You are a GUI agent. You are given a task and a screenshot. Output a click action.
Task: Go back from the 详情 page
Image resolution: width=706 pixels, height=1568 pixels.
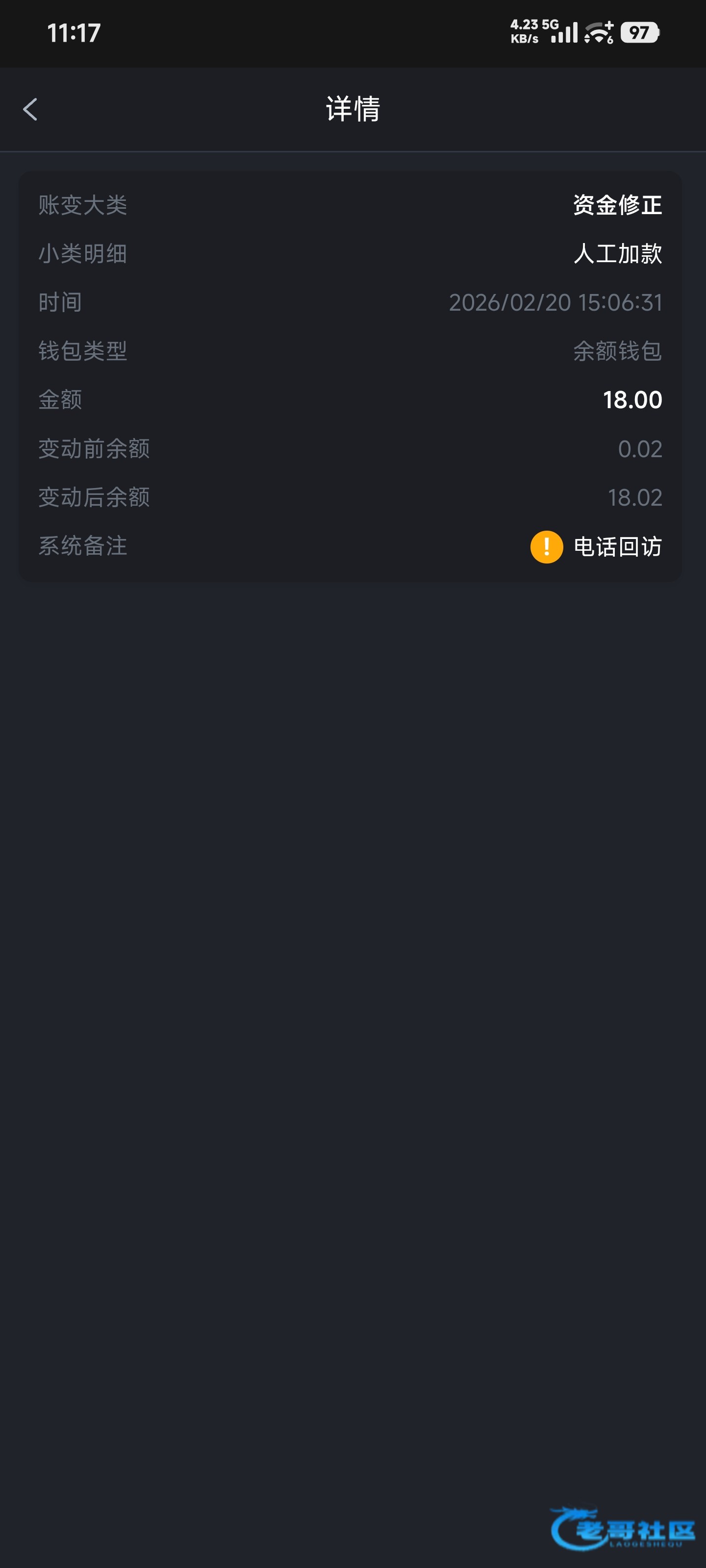pyautogui.click(x=30, y=110)
